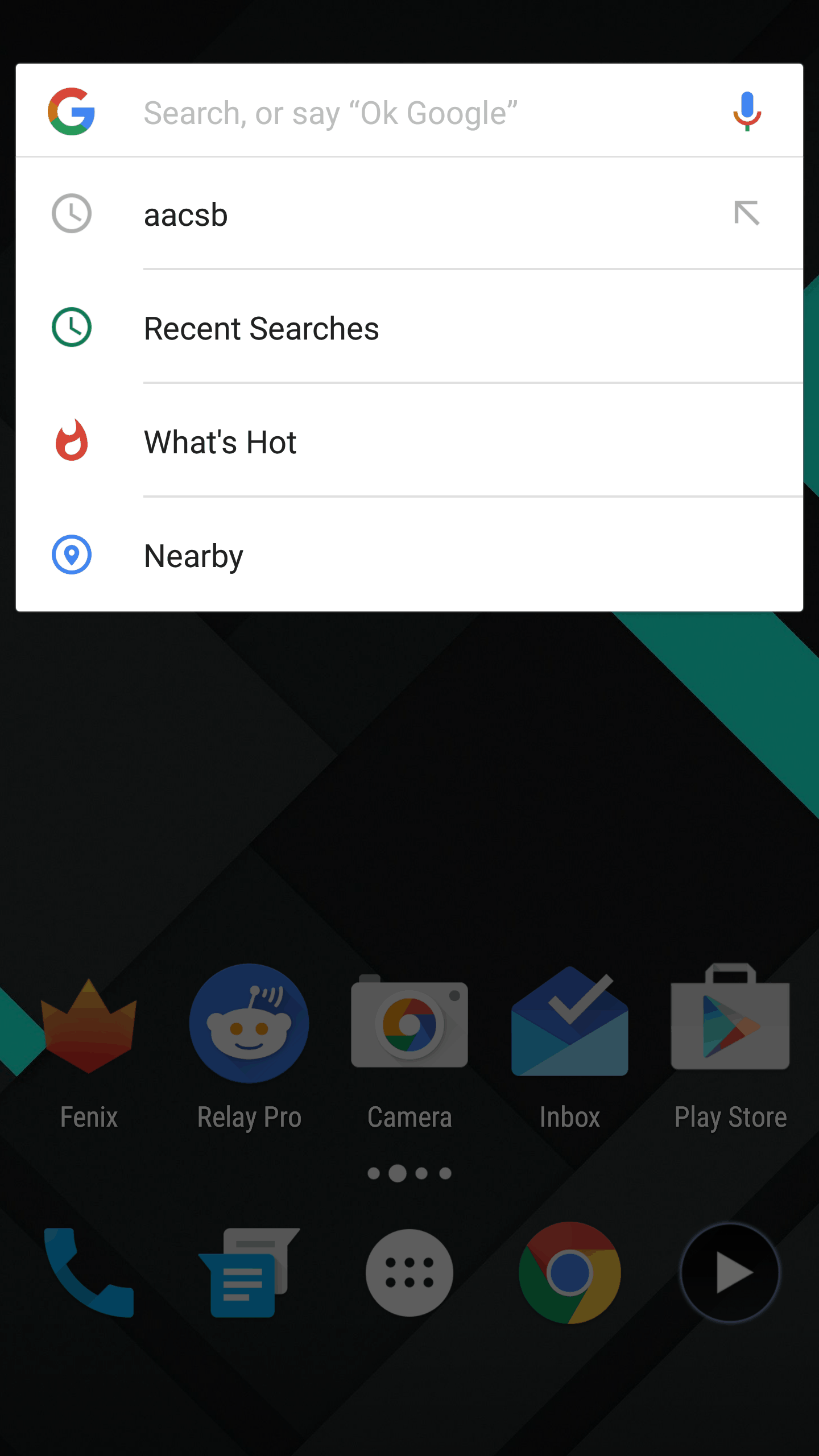Image resolution: width=819 pixels, height=1456 pixels.
Task: Open the Play Store
Action: 730,1048
